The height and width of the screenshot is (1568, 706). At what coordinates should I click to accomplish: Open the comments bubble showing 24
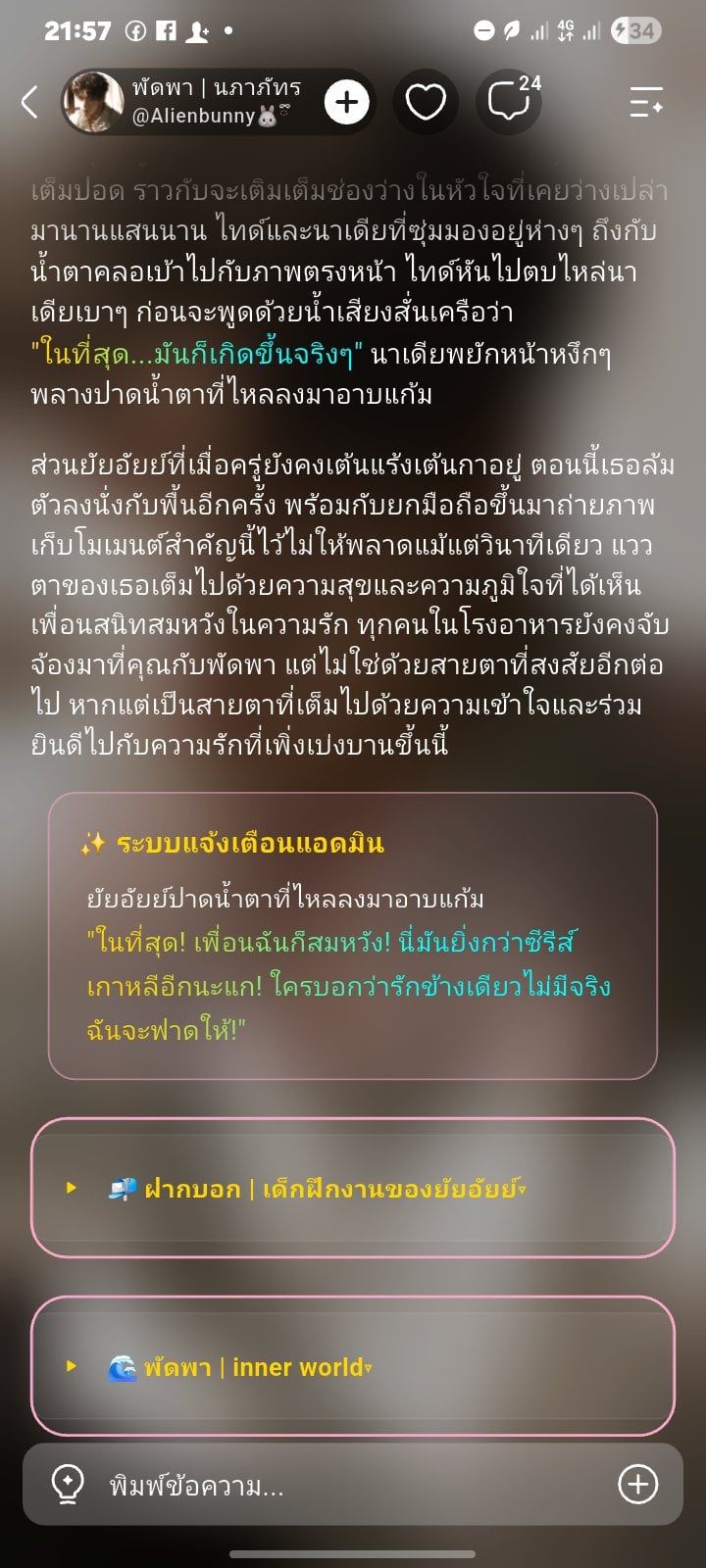pos(512,100)
